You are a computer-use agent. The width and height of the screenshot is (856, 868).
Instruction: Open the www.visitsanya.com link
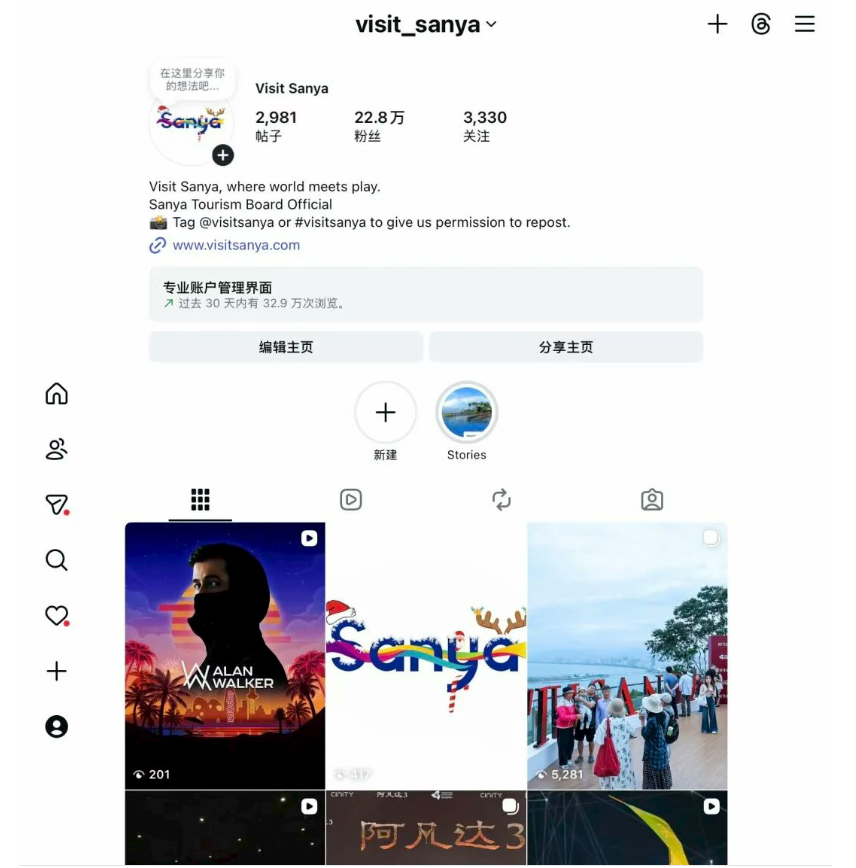(x=235, y=245)
